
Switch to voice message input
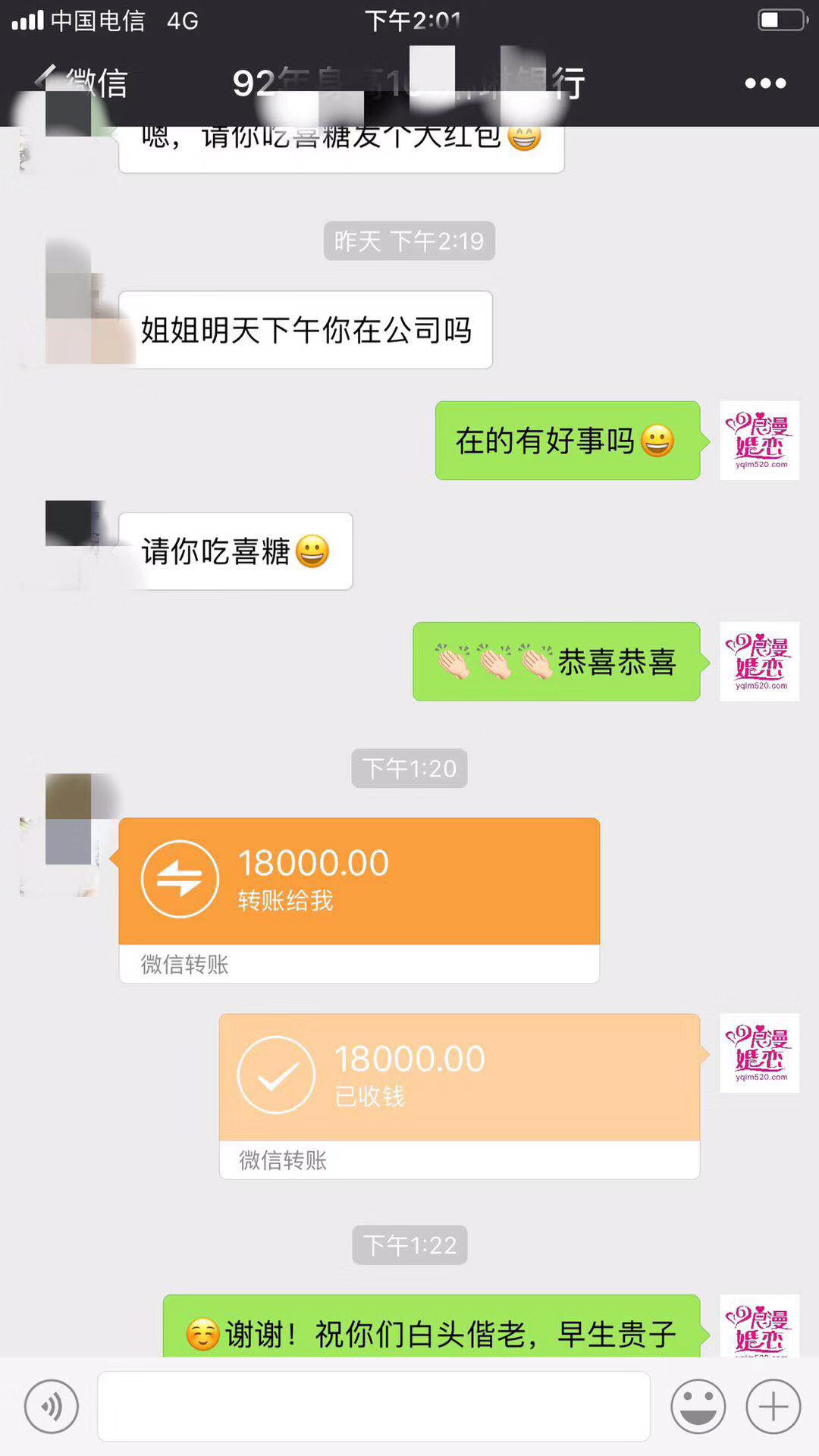click(51, 1407)
